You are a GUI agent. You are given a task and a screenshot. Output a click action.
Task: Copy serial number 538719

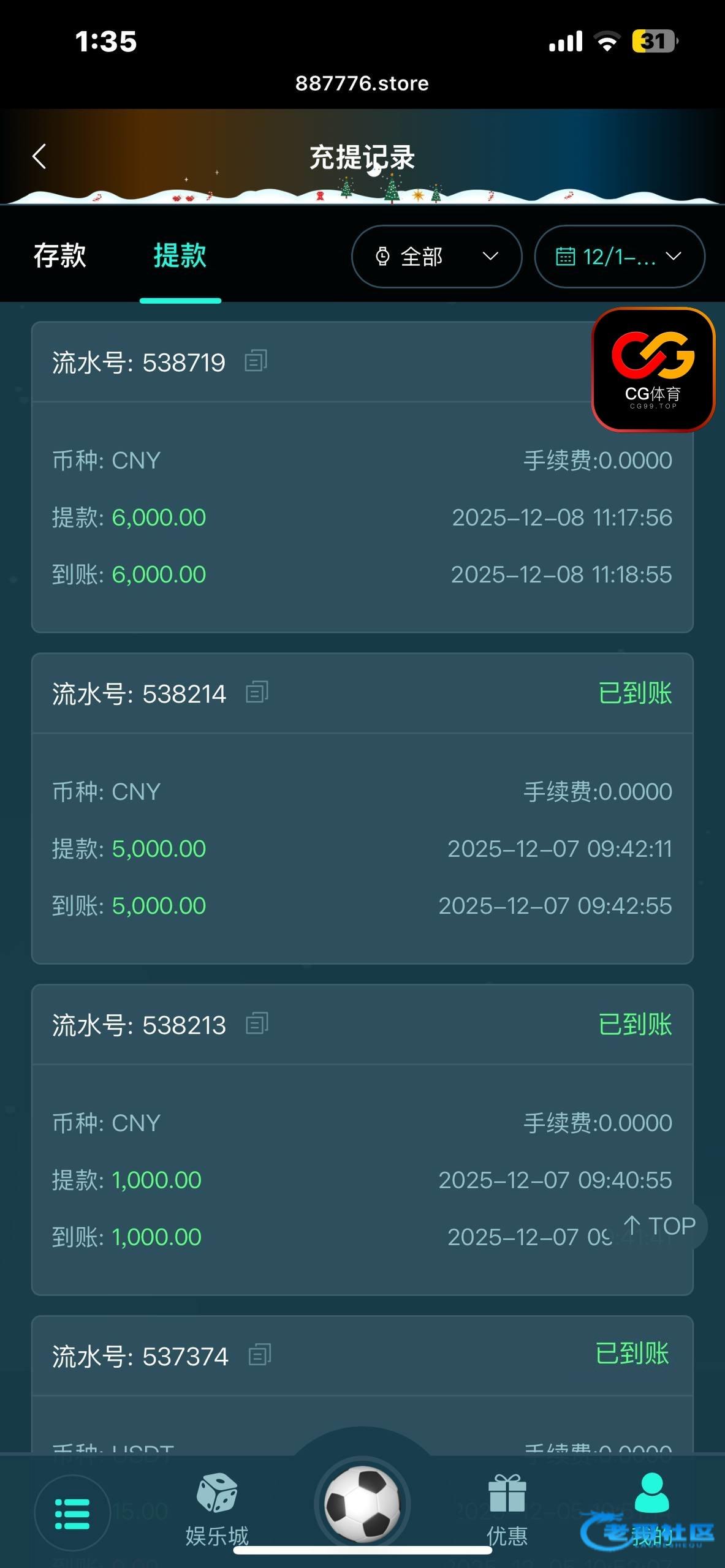256,361
